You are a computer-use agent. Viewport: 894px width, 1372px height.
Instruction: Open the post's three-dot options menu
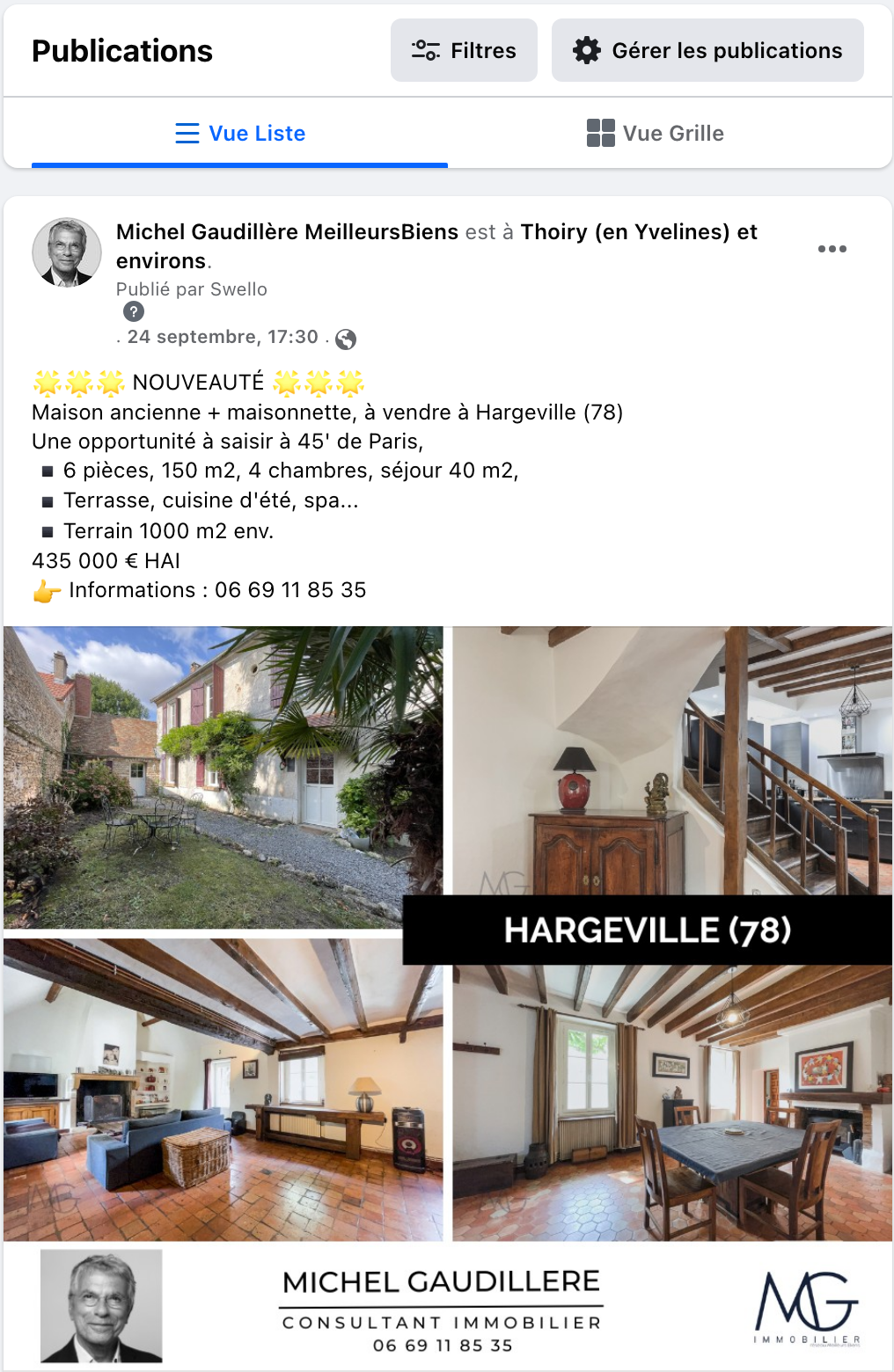[832, 249]
